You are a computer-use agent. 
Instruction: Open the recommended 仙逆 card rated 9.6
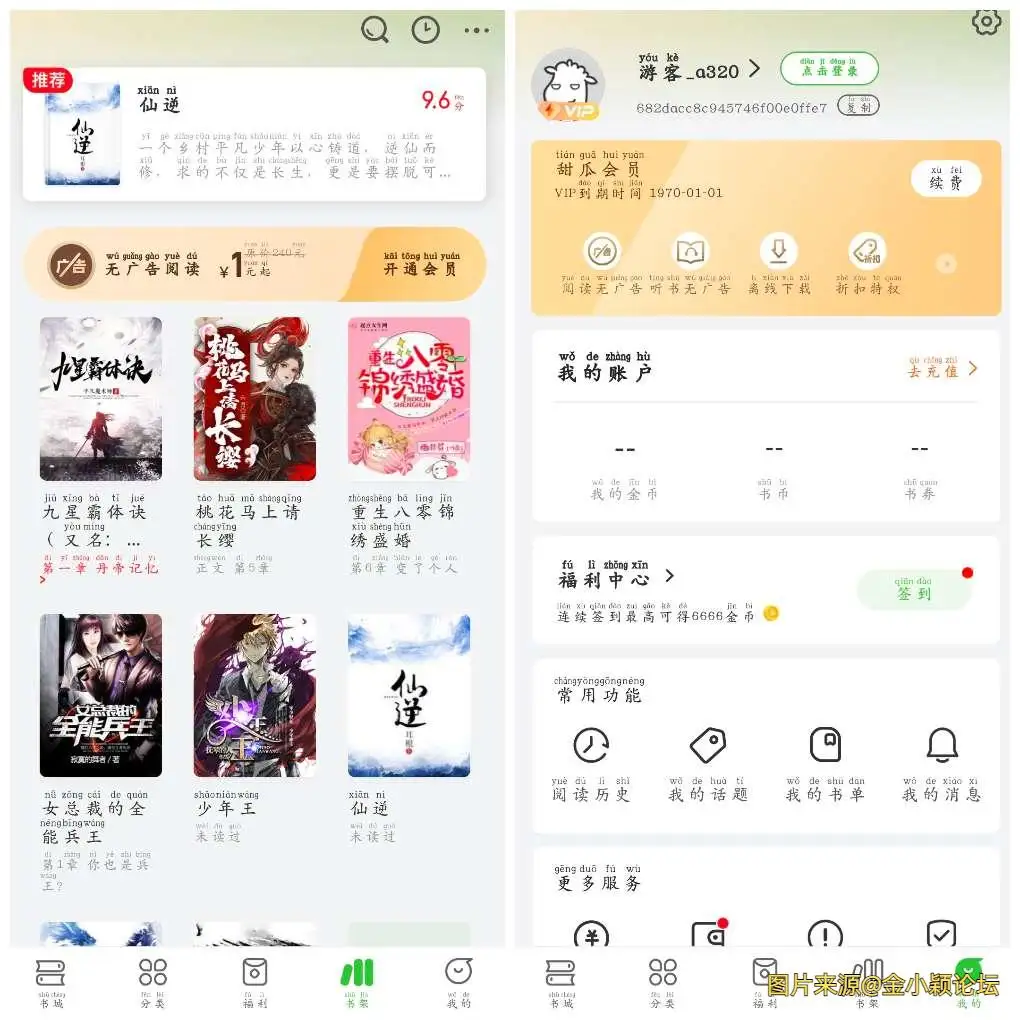(x=254, y=134)
